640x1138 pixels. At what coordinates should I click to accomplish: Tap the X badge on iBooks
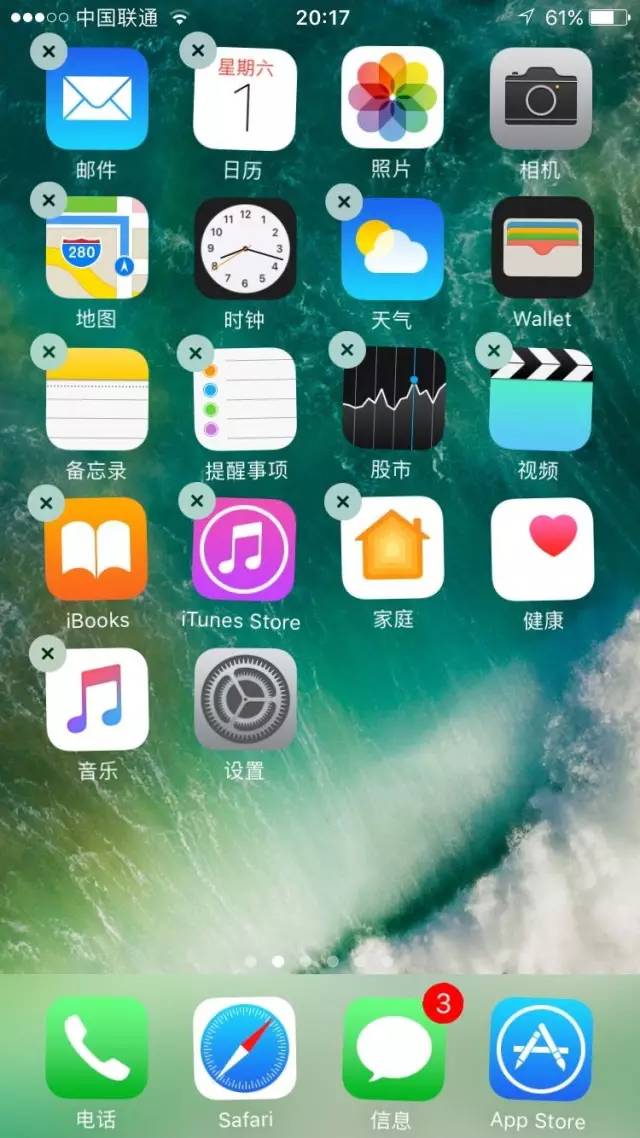[x=46, y=501]
